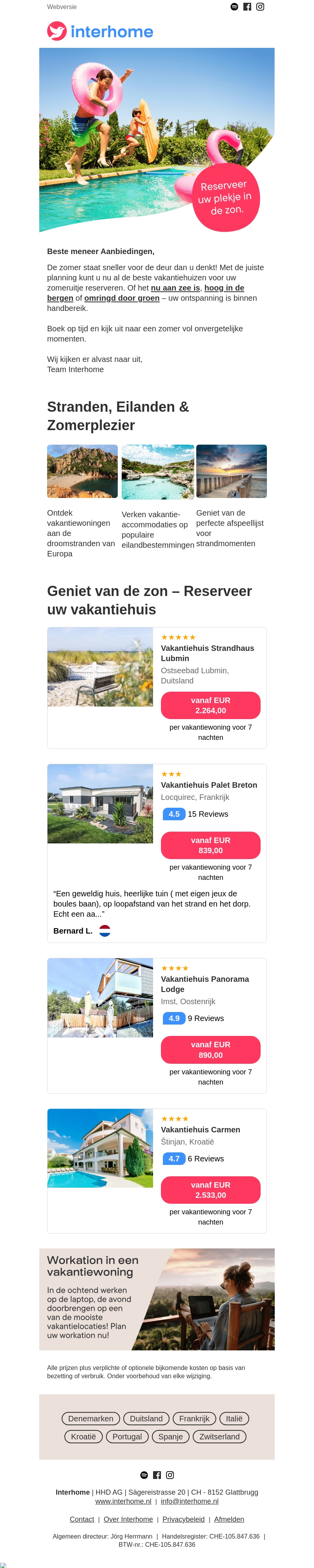The height and width of the screenshot is (1568, 314).
Task: Open the "omringd door groen" link
Action: [122, 298]
